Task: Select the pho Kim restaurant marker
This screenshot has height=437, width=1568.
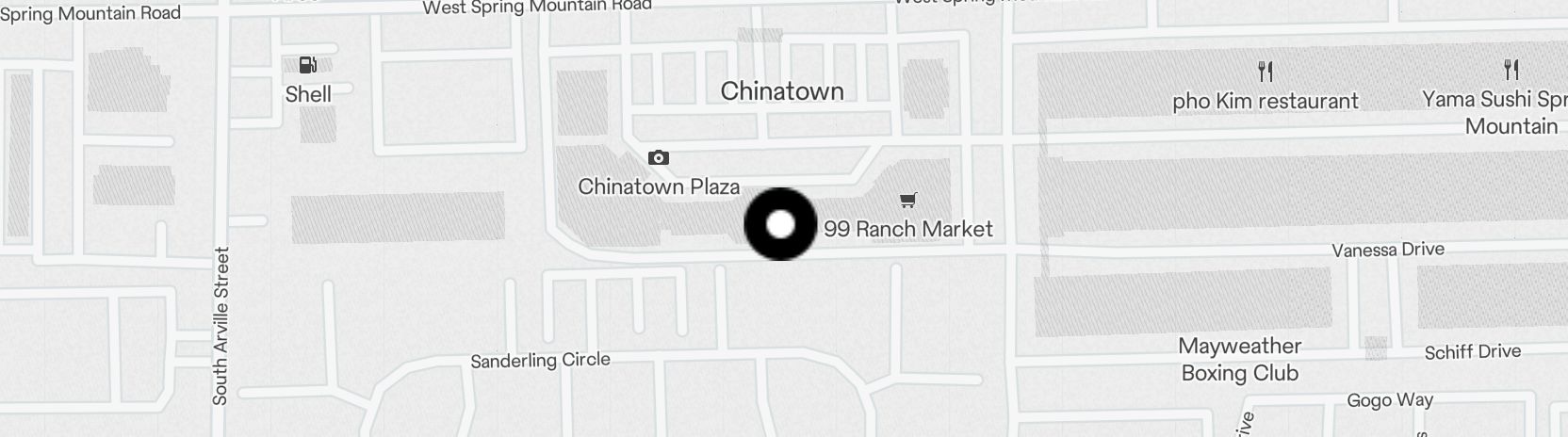Action: [x=1266, y=71]
